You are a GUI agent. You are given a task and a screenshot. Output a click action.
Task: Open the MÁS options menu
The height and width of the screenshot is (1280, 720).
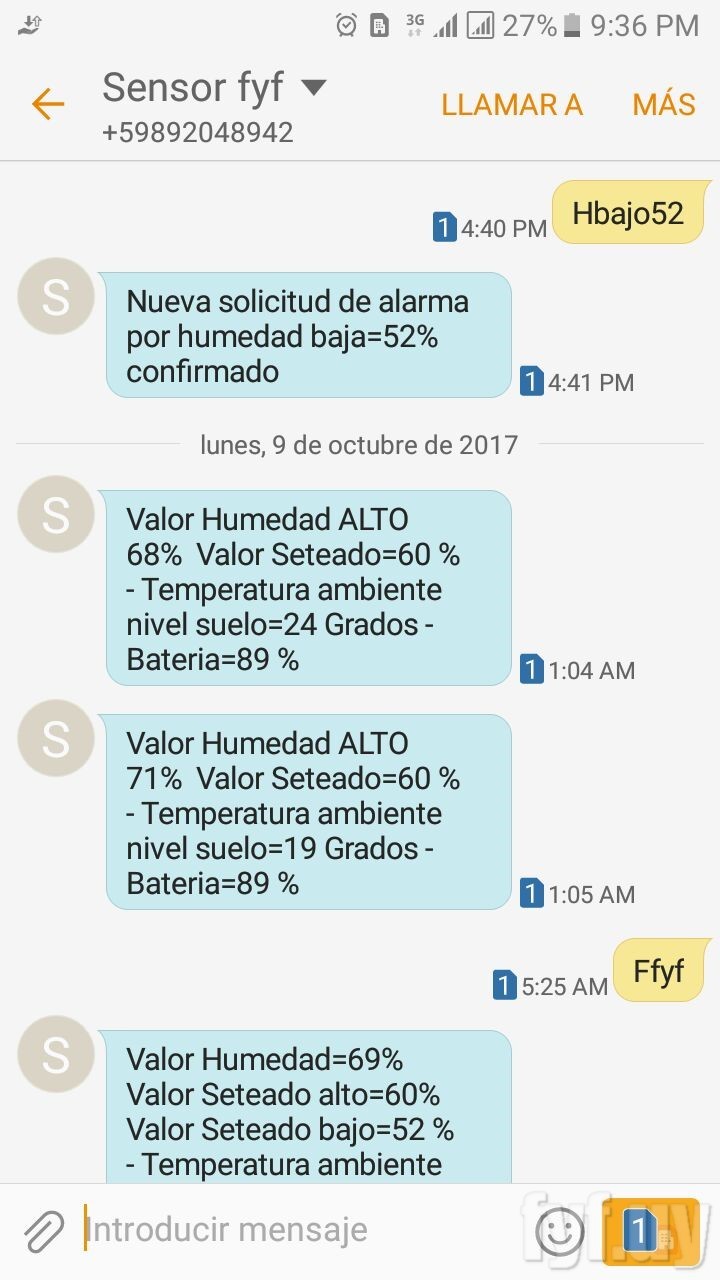point(663,104)
